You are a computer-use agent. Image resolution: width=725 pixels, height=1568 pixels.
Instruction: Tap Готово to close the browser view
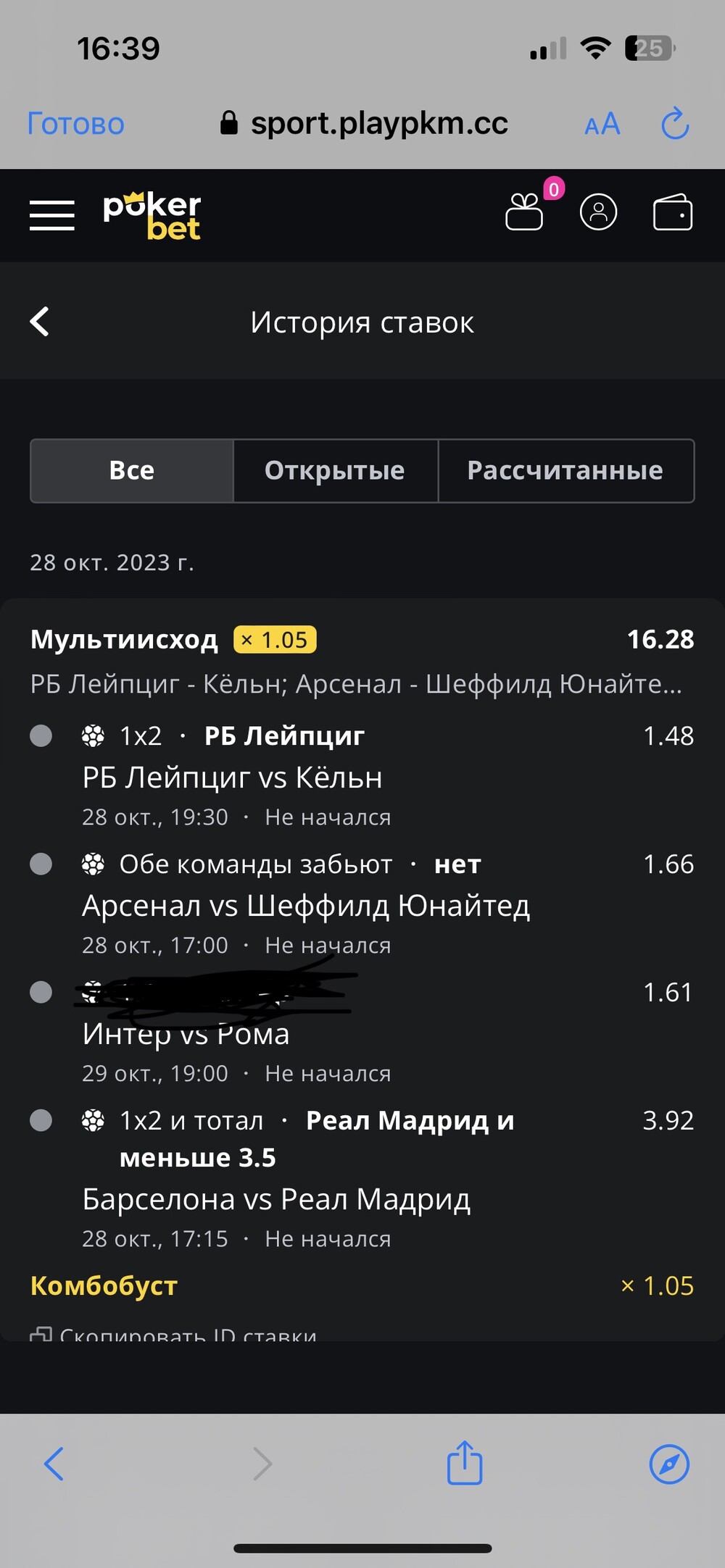click(x=75, y=124)
